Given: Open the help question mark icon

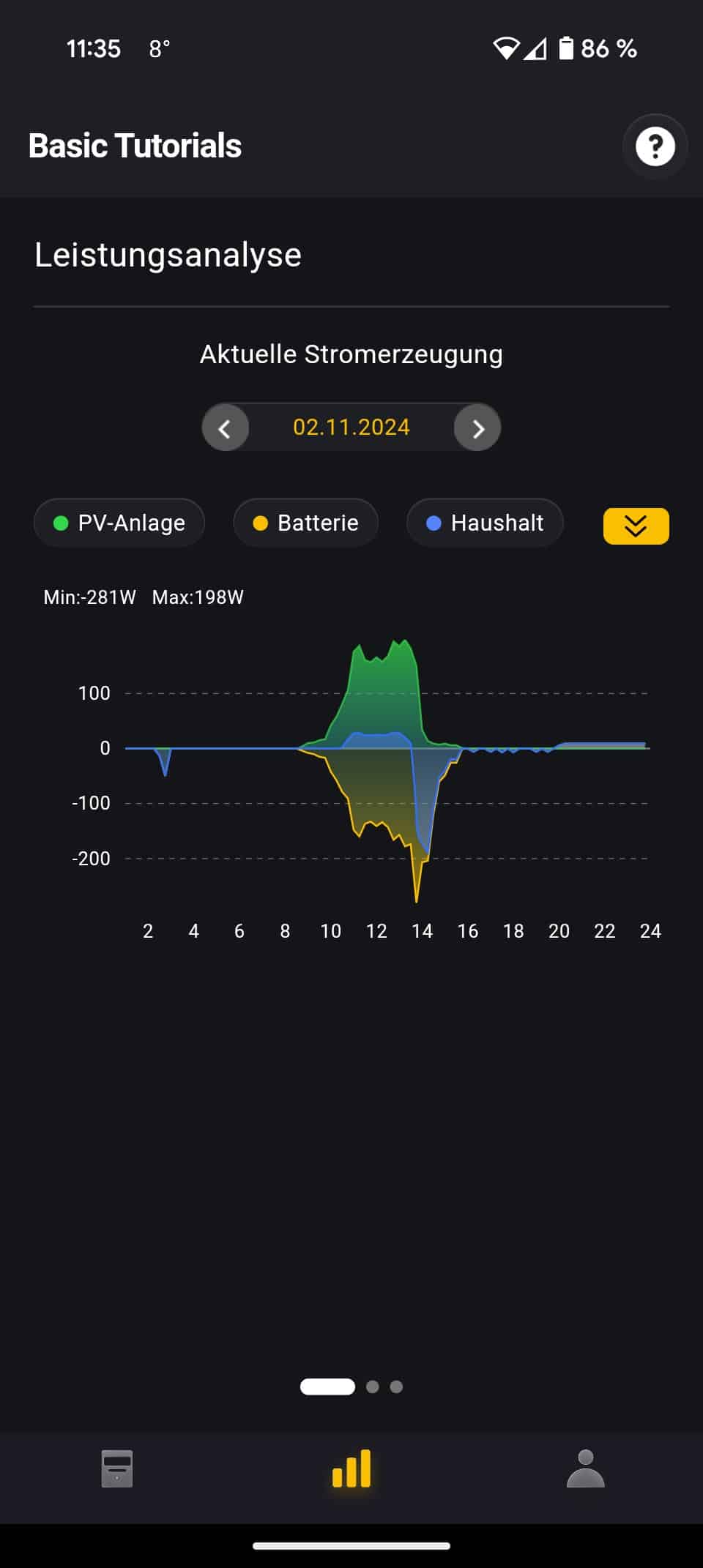Looking at the screenshot, I should (655, 146).
